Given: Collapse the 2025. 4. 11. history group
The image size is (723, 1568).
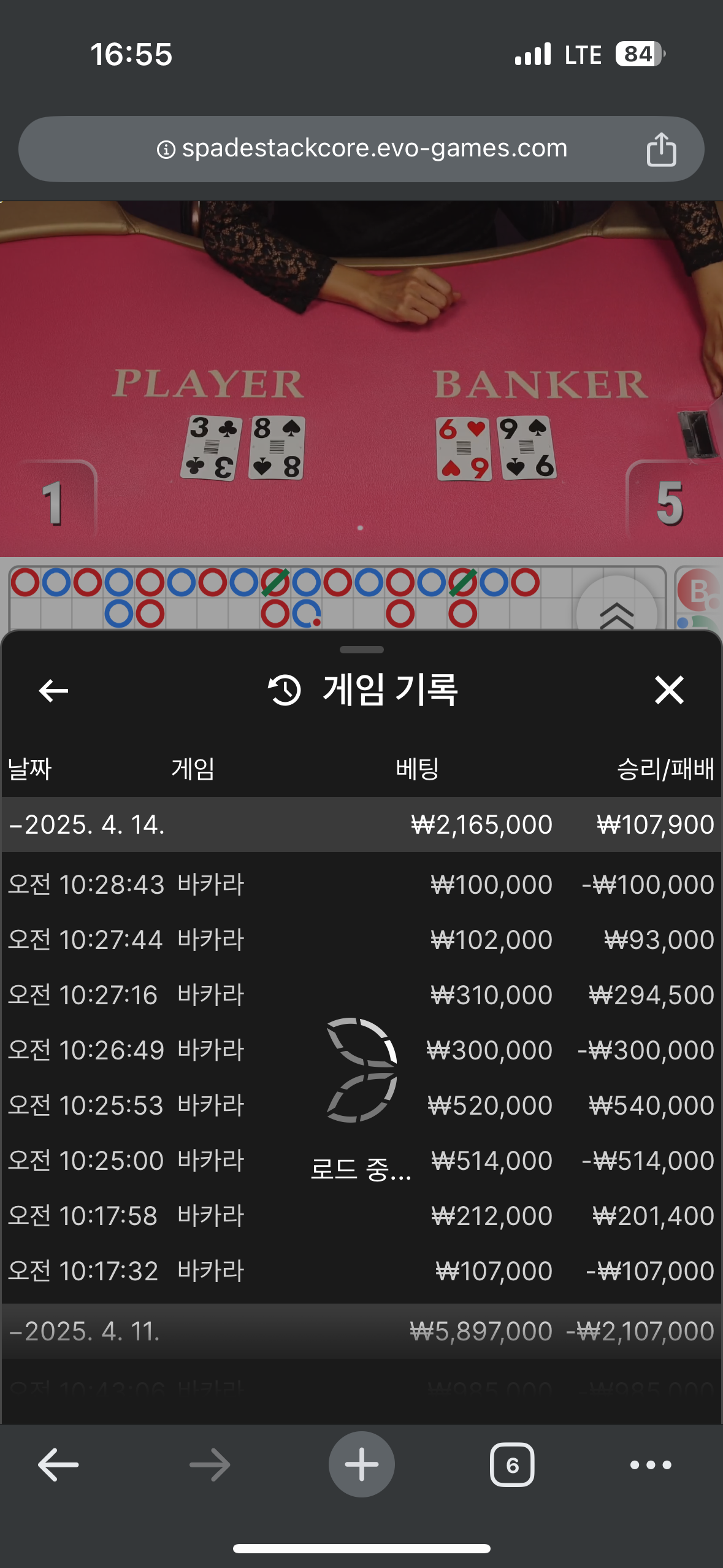Looking at the screenshot, I should click(86, 1331).
